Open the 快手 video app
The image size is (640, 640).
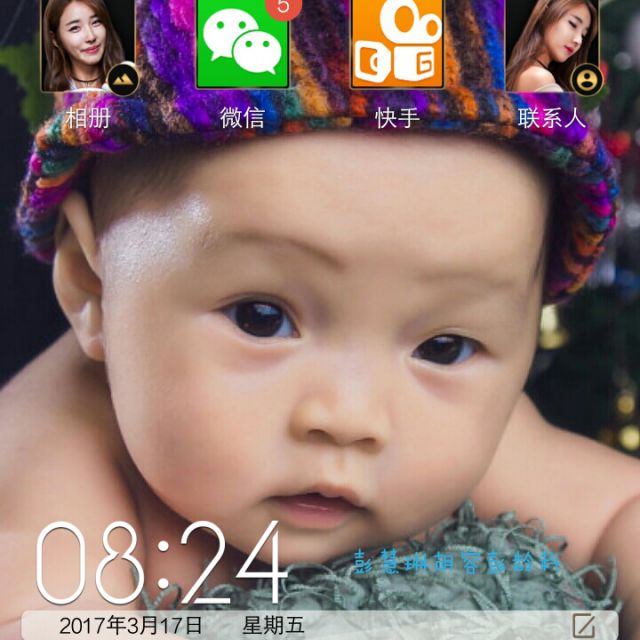[397, 45]
